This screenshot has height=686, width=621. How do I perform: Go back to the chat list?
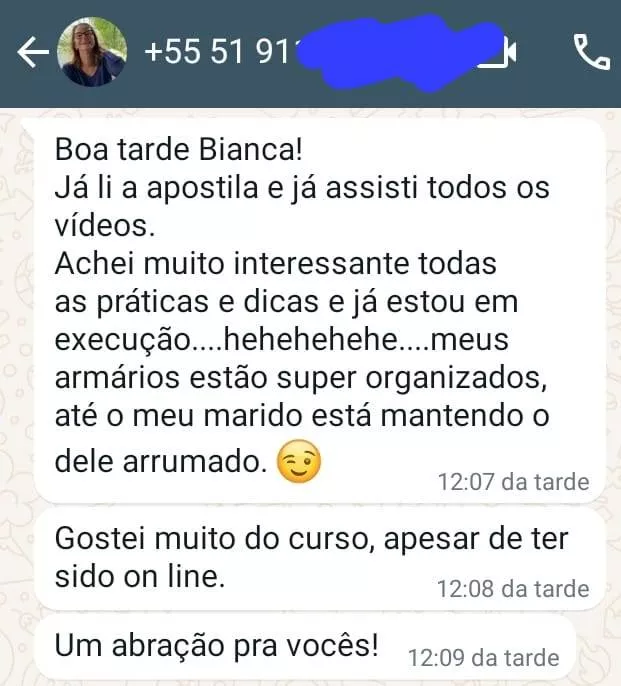(33, 52)
